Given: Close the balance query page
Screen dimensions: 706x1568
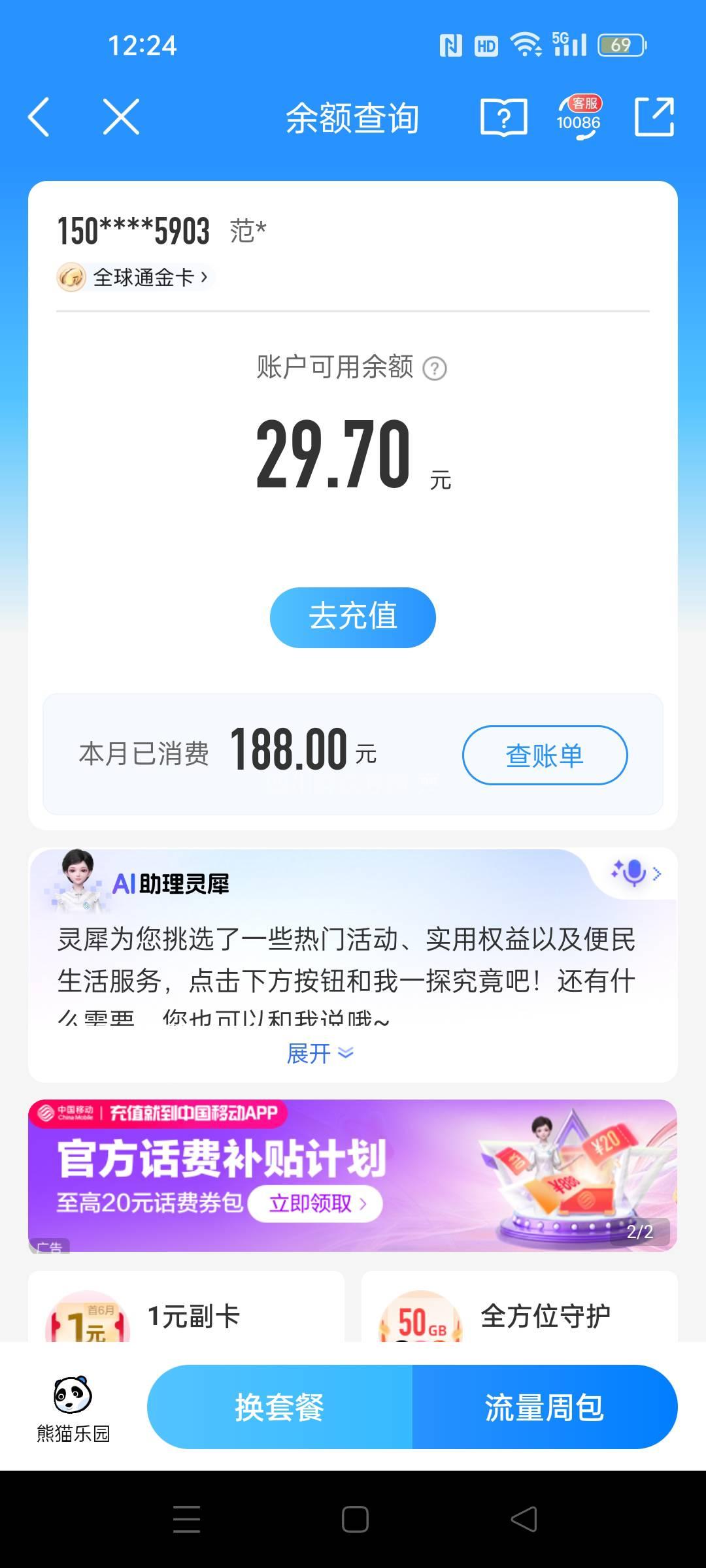Looking at the screenshot, I should pyautogui.click(x=121, y=118).
